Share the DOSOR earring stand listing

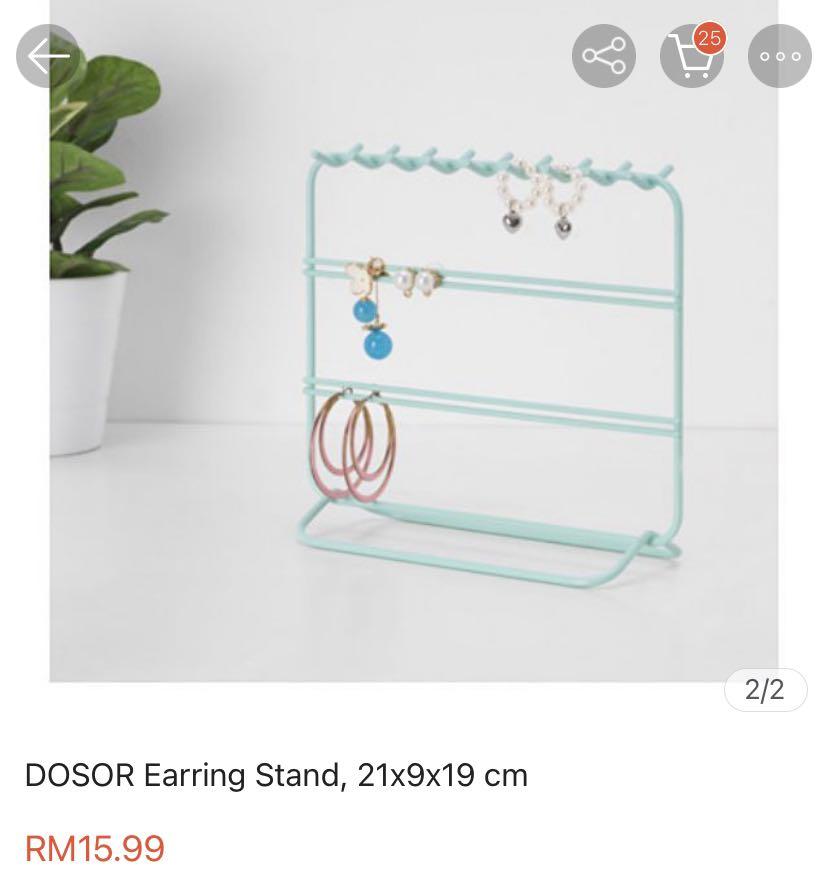click(603, 55)
